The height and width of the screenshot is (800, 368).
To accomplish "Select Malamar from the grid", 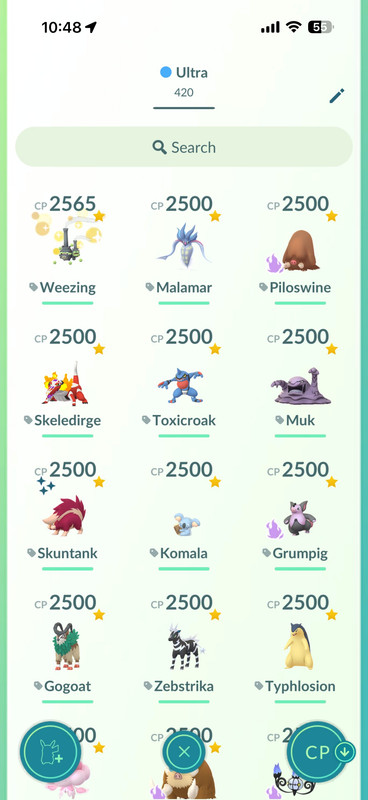I will [x=184, y=249].
